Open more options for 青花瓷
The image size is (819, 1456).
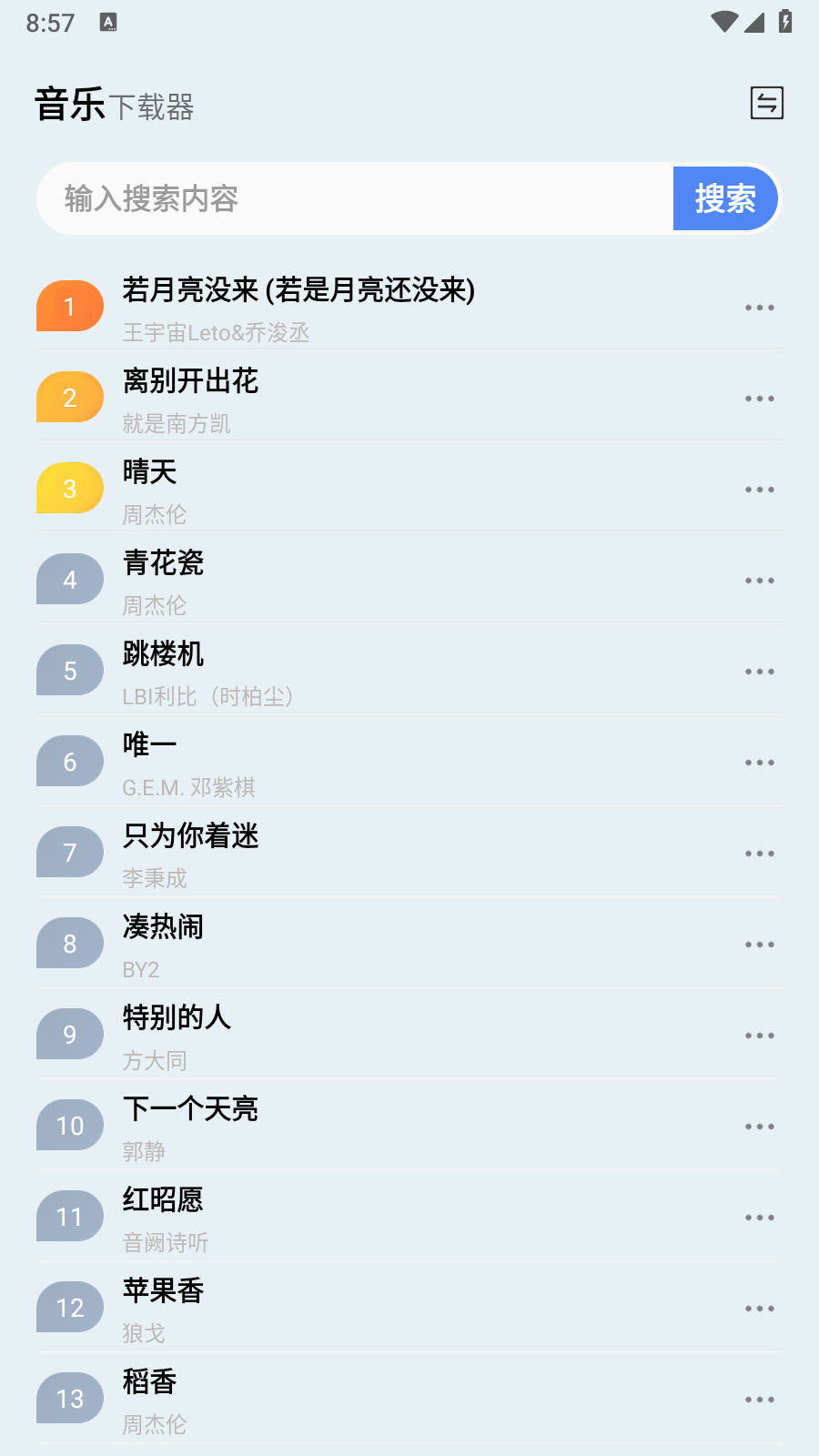pos(759,581)
